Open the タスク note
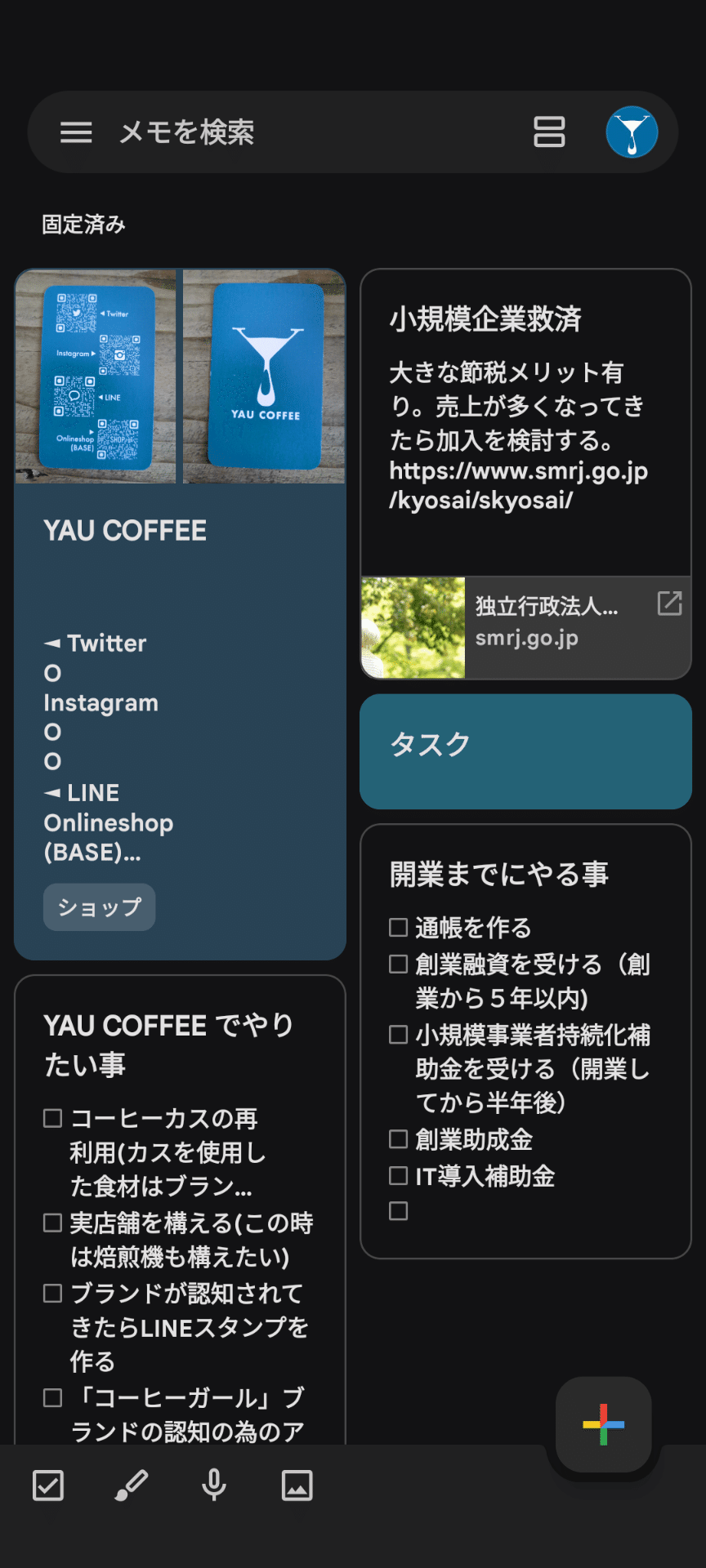706x1568 pixels. pyautogui.click(x=526, y=752)
